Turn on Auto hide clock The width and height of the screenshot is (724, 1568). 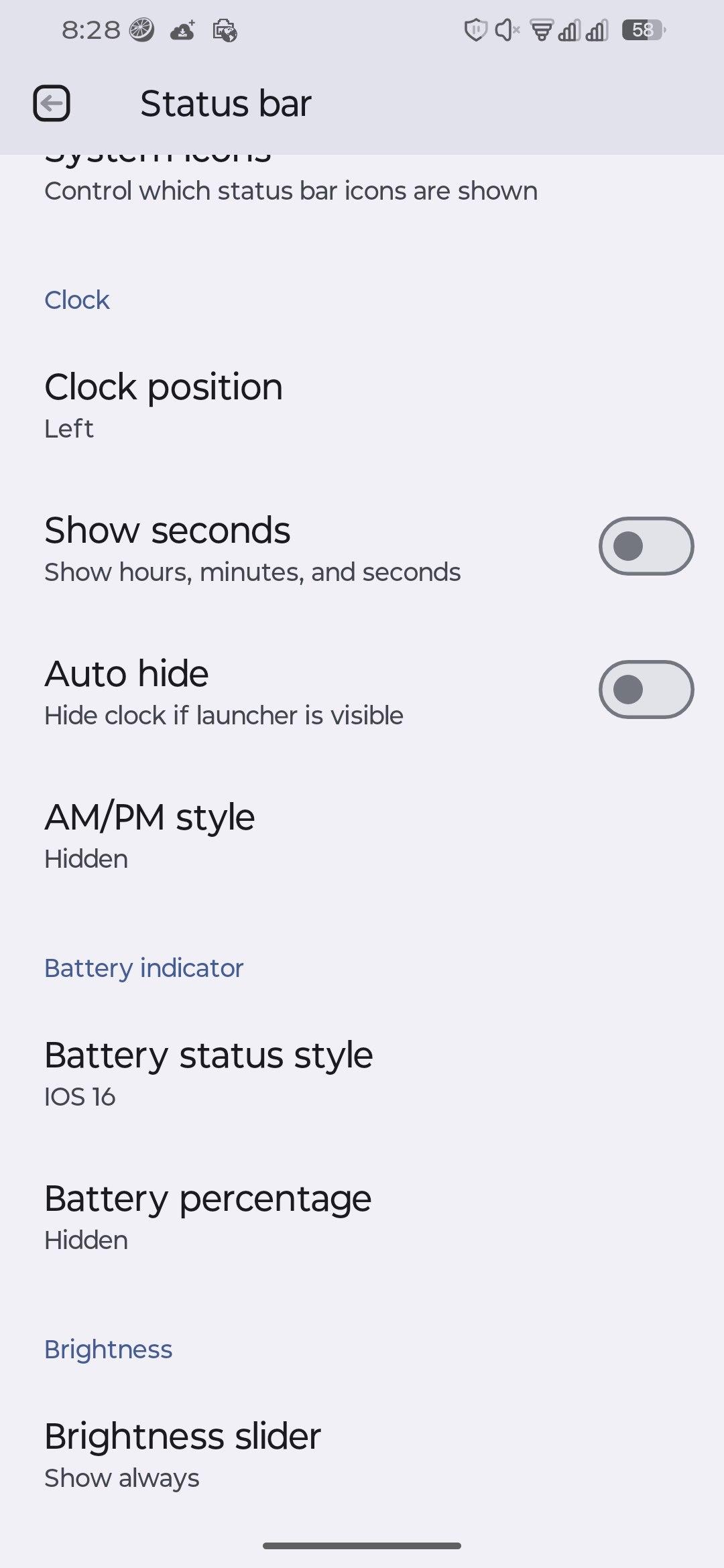coord(646,690)
